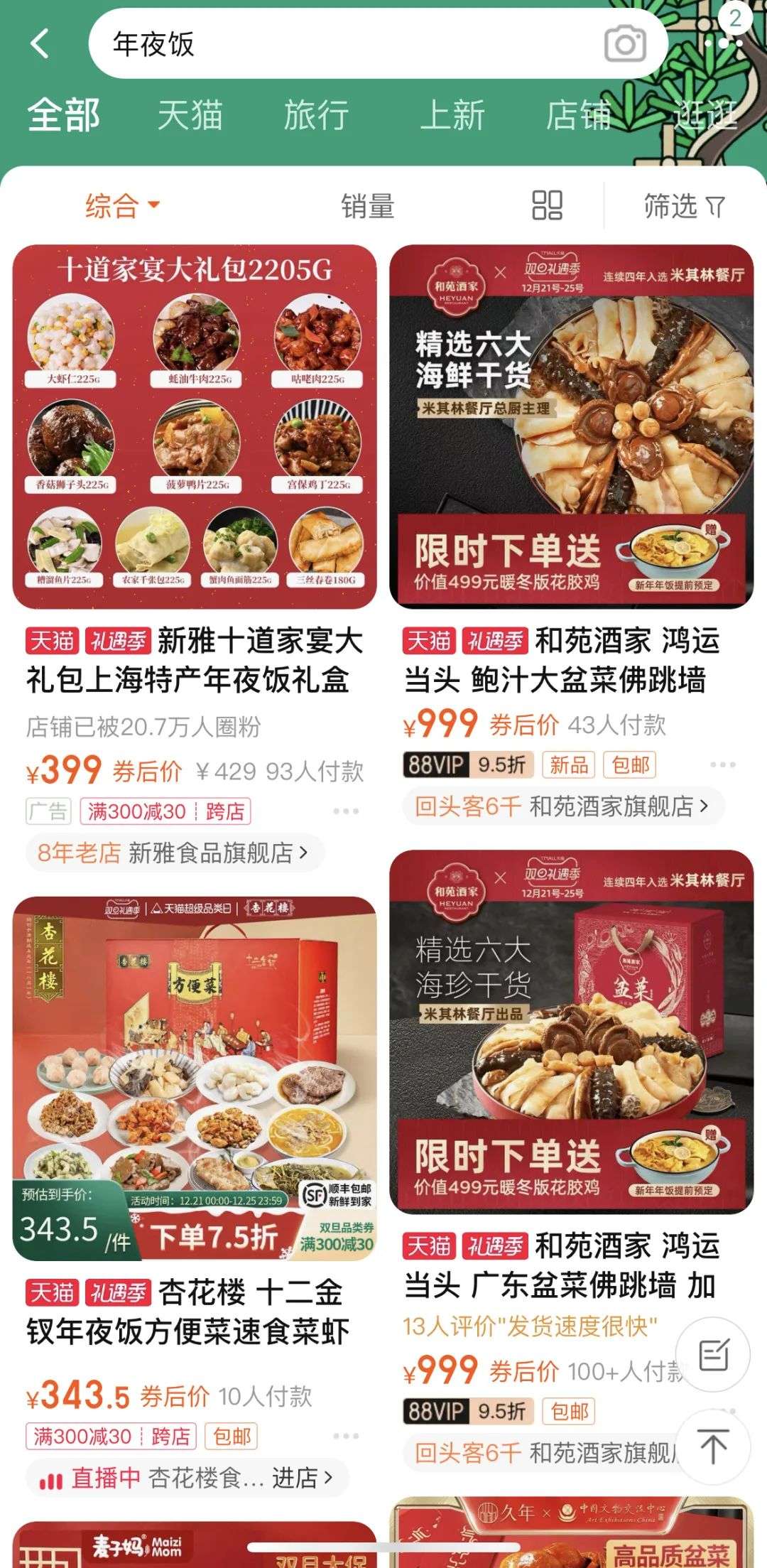Switch to the 上新 tab
Image resolution: width=767 pixels, height=1568 pixels.
click(x=452, y=115)
